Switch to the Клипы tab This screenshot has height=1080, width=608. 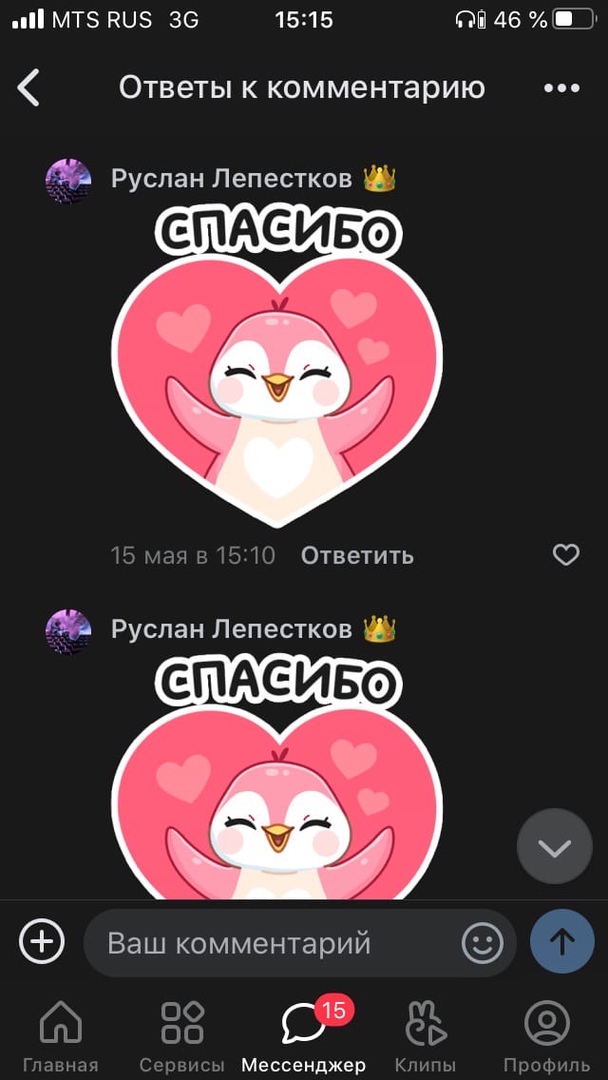tap(425, 1035)
